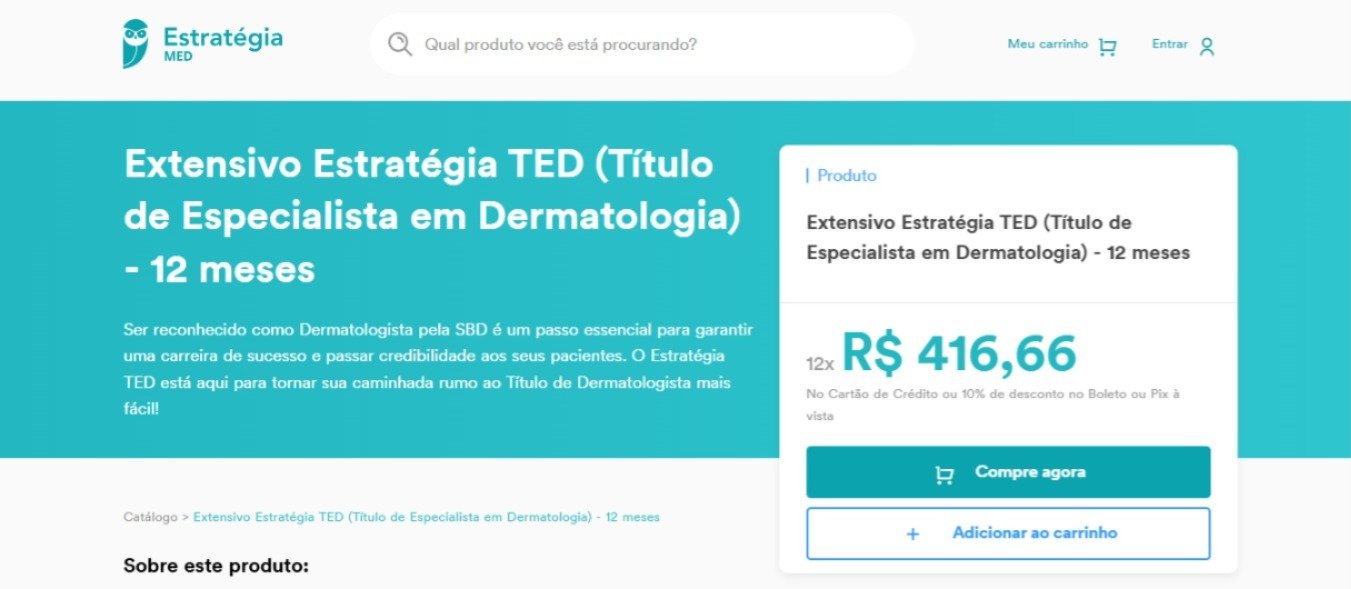The width and height of the screenshot is (1351, 589).
Task: Select Adicionar ao carrinho
Action: click(1008, 533)
